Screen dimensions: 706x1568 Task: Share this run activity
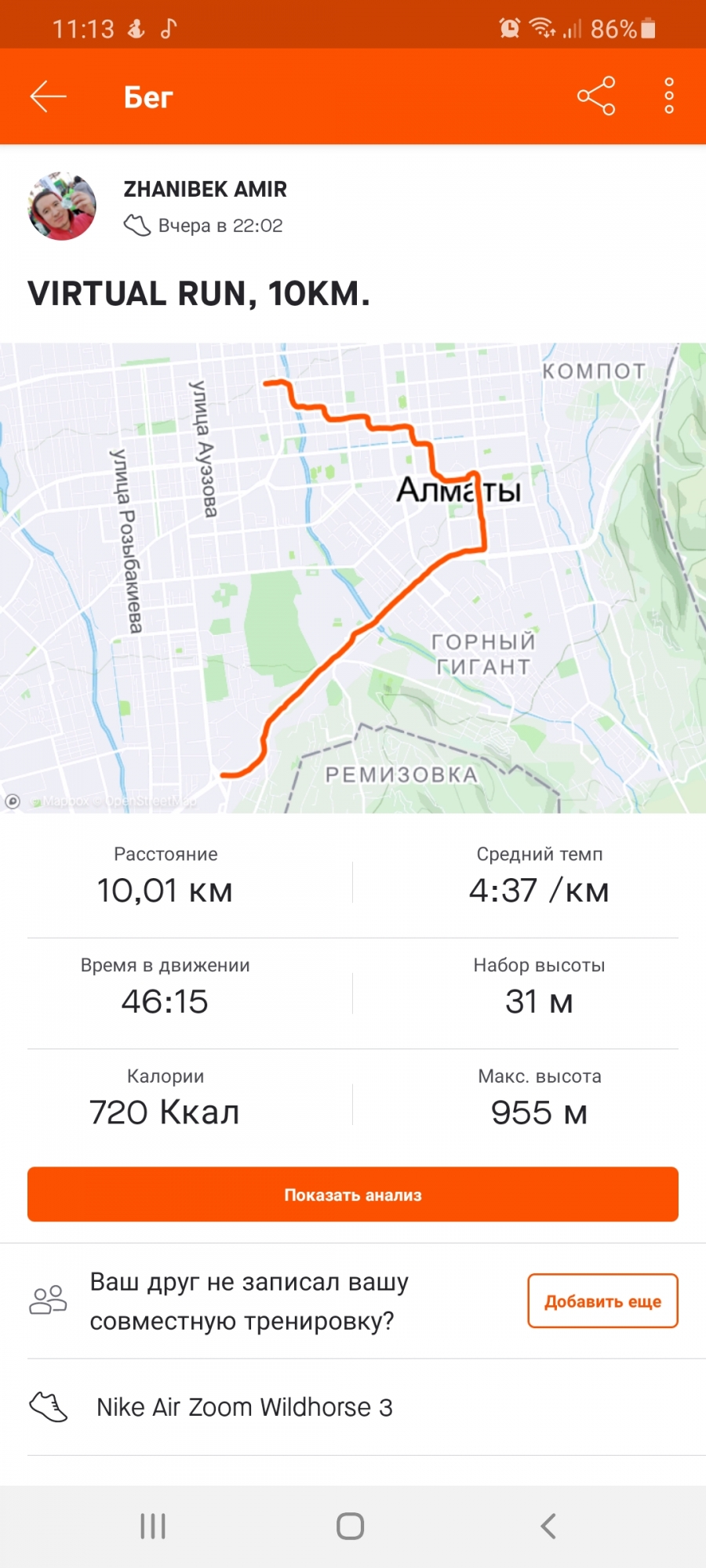point(596,96)
